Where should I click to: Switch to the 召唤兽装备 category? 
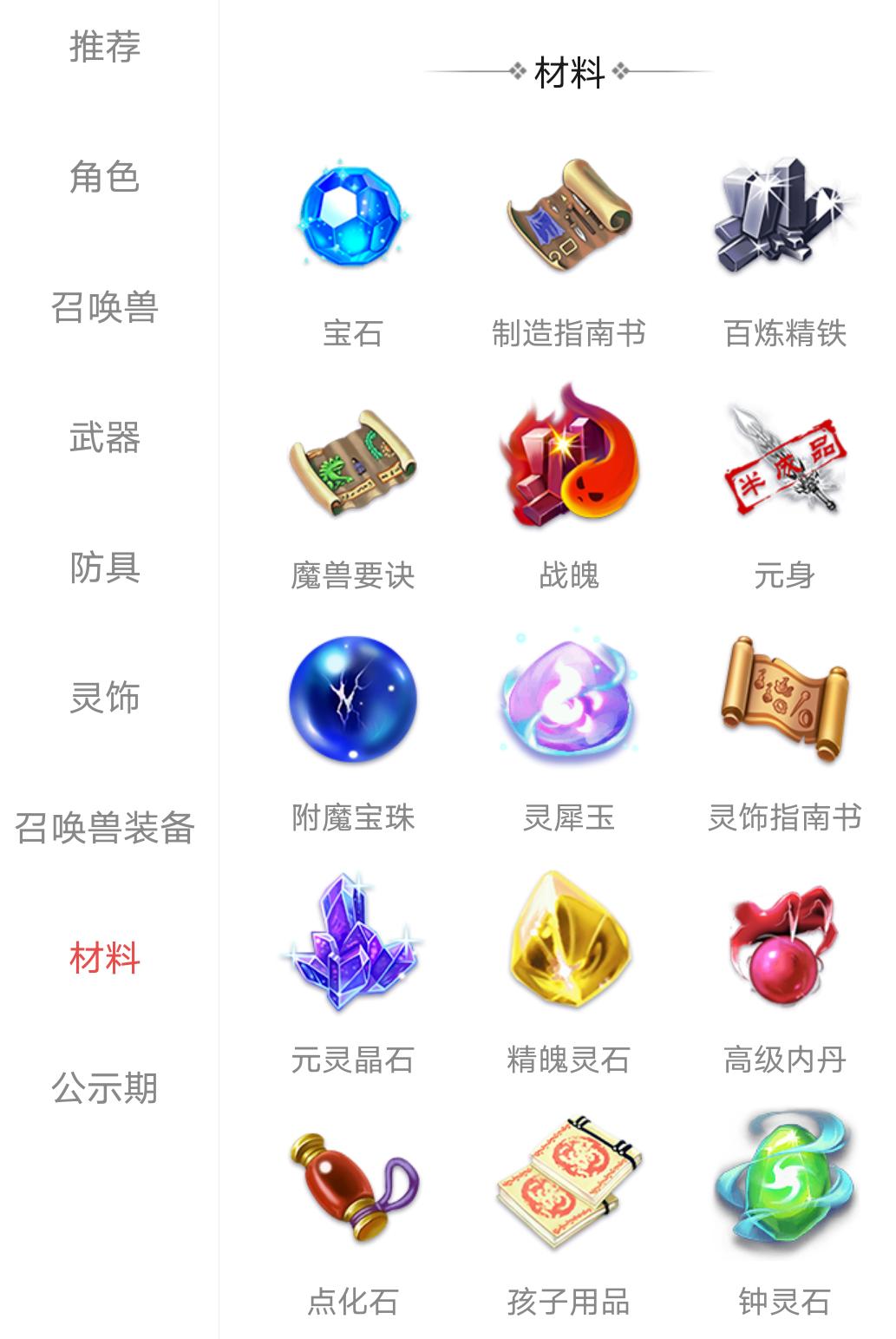(105, 828)
